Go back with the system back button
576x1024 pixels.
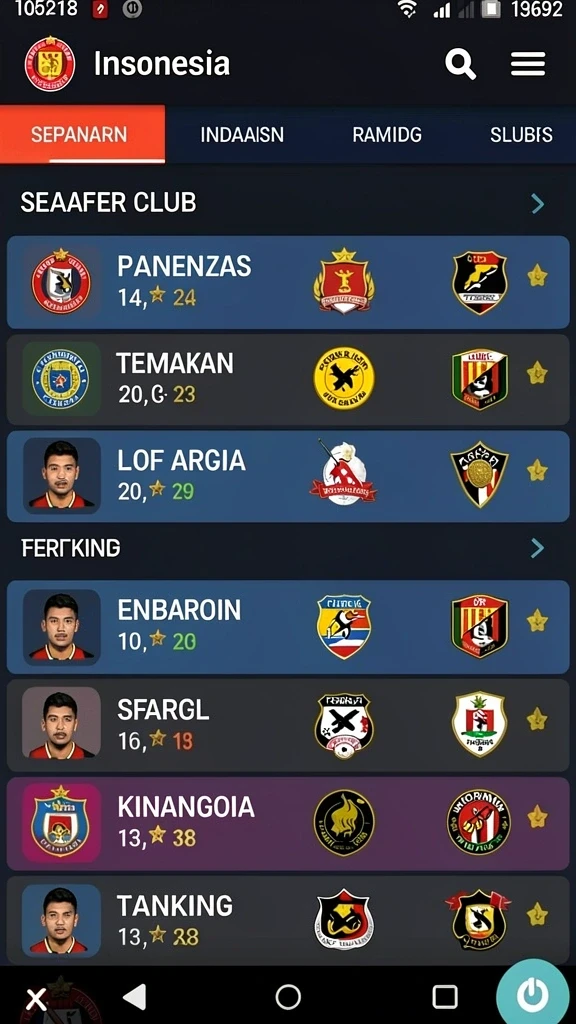(x=135, y=997)
